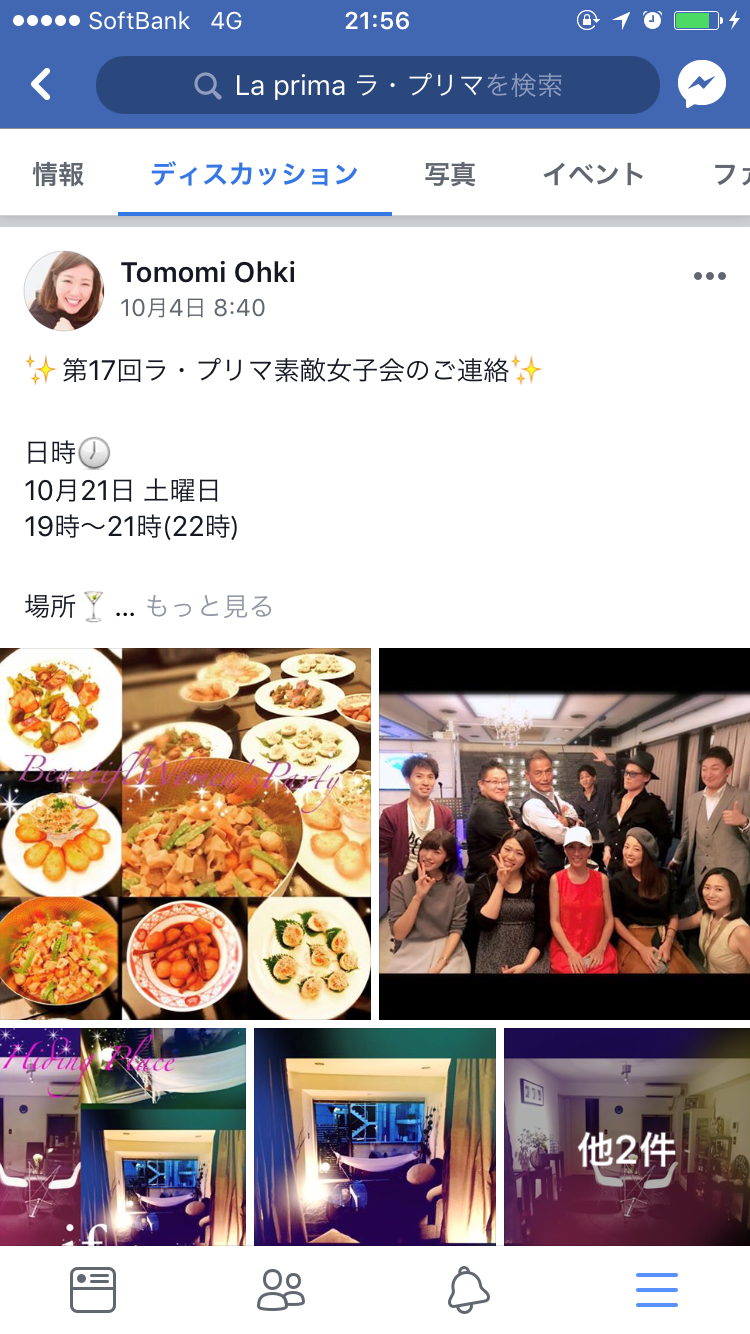Open the food collage photo

click(186, 834)
